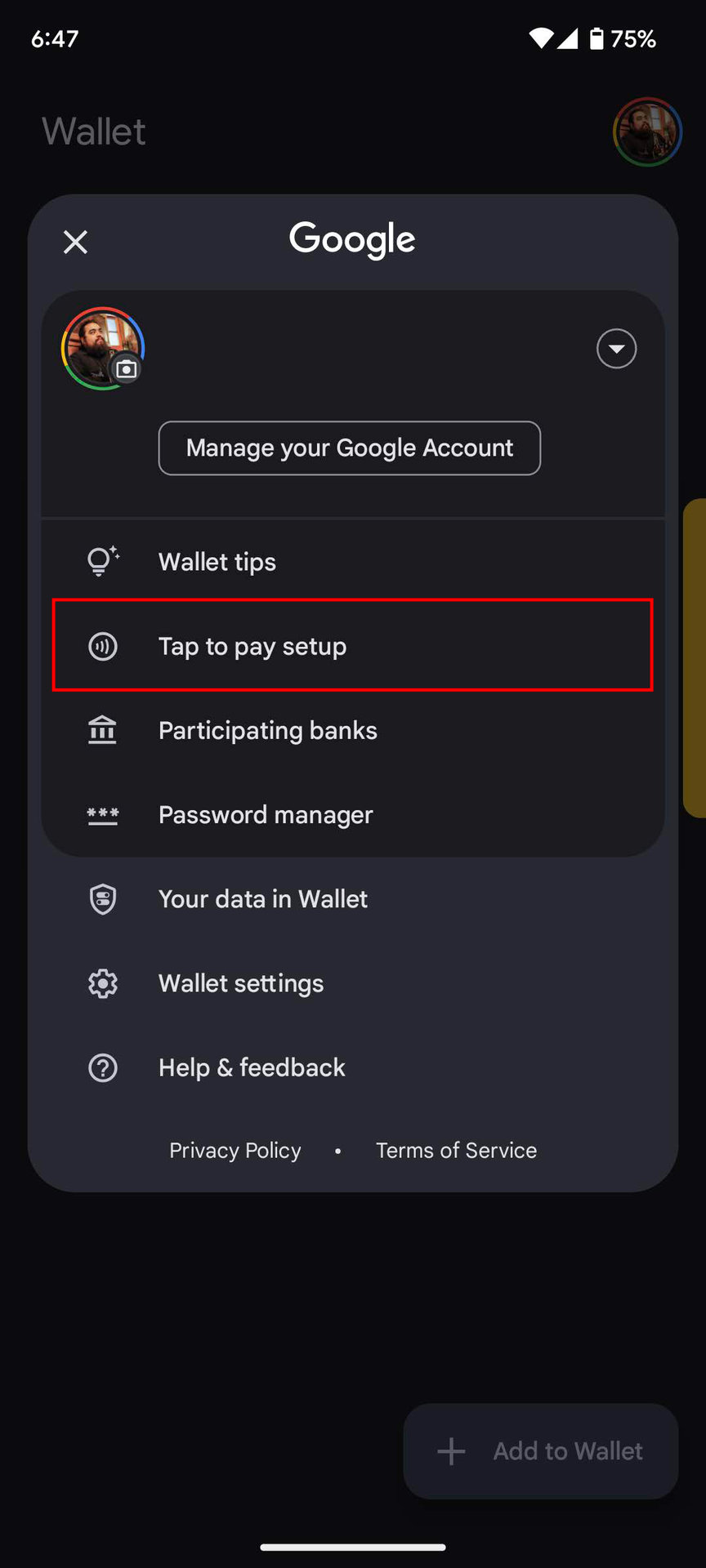Close the Google account dialog
Image resolution: width=706 pixels, height=1568 pixels.
(75, 242)
